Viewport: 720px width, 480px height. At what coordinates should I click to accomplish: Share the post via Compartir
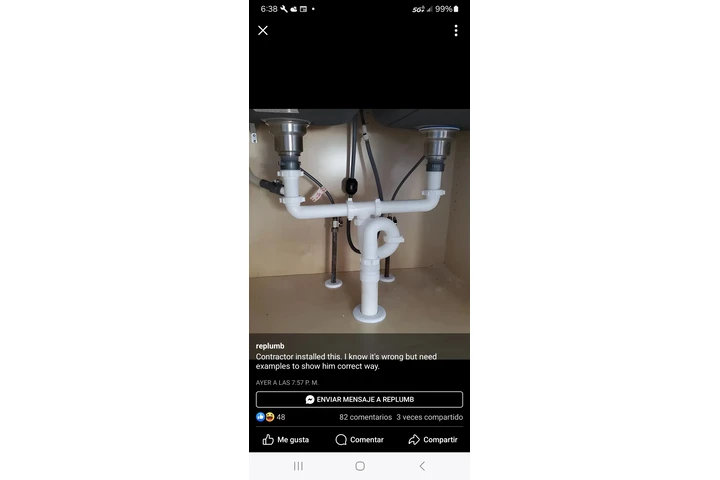(433, 439)
